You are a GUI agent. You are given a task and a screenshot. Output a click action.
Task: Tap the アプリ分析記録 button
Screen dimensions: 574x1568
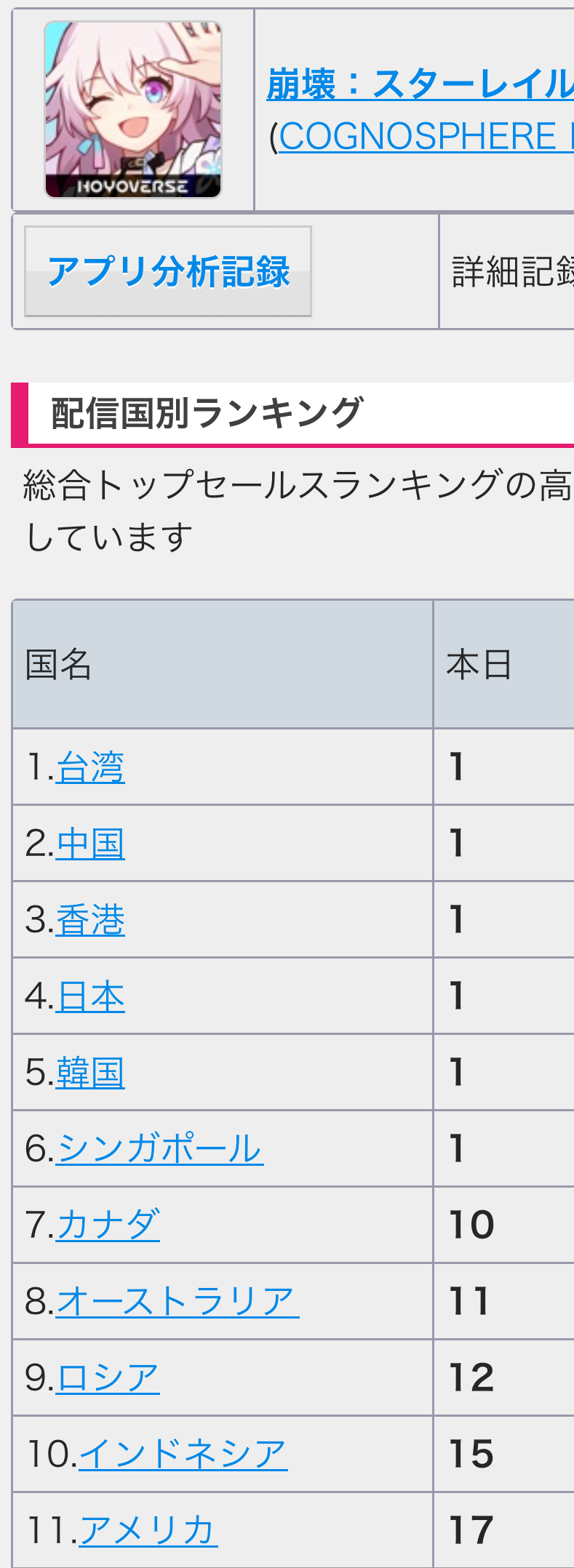(x=168, y=271)
